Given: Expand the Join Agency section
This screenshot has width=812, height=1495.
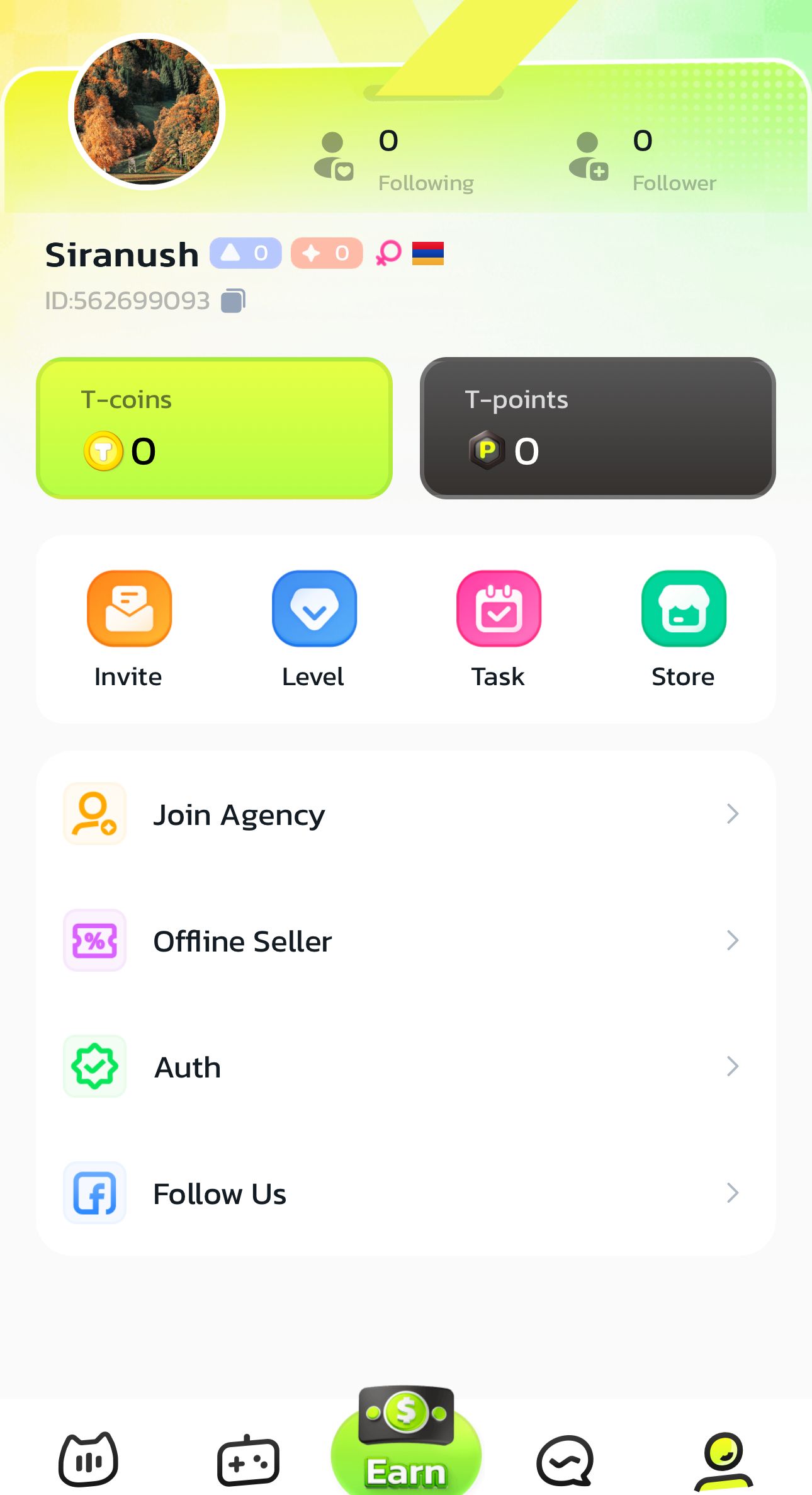Looking at the screenshot, I should (x=406, y=814).
